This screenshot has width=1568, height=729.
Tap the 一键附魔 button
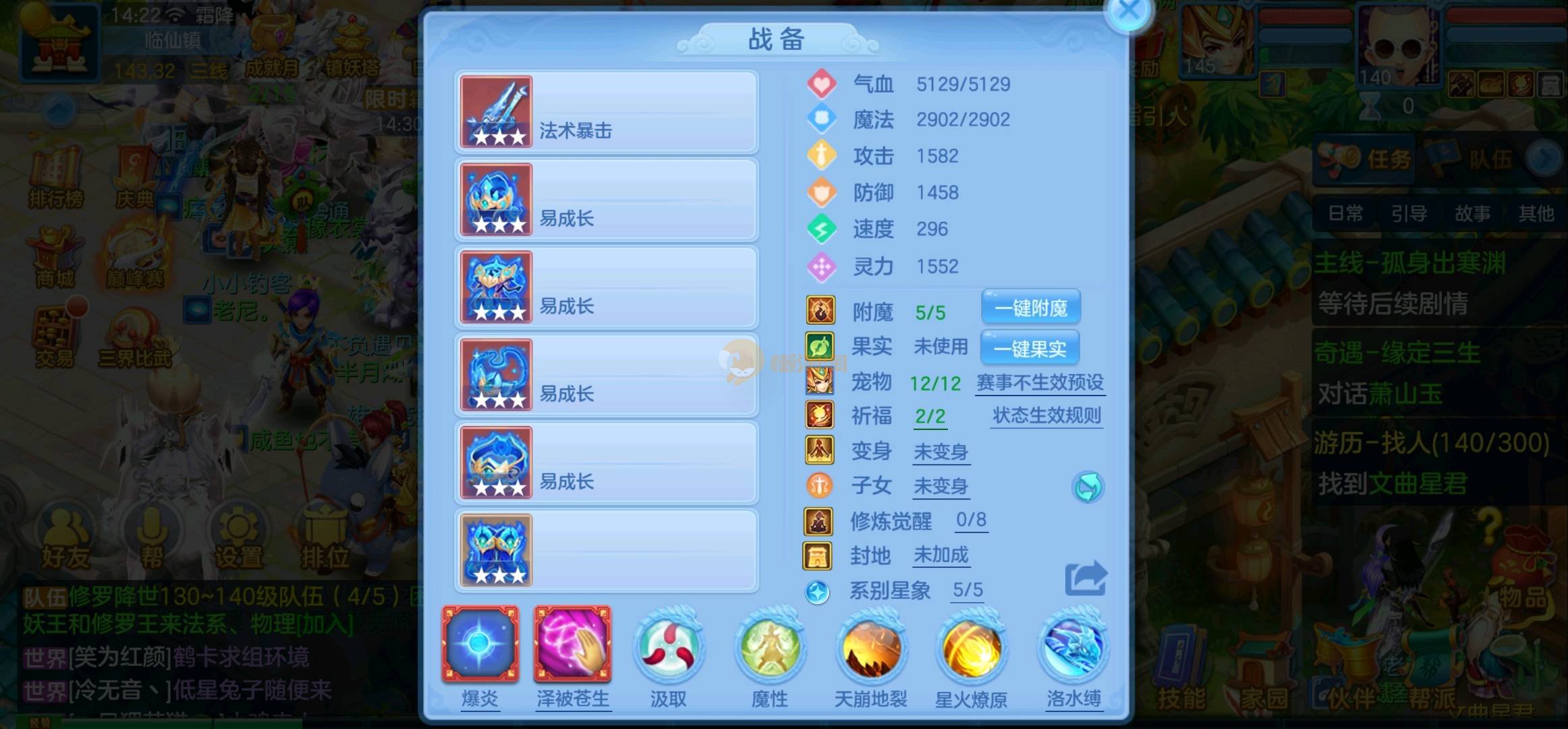[1031, 308]
